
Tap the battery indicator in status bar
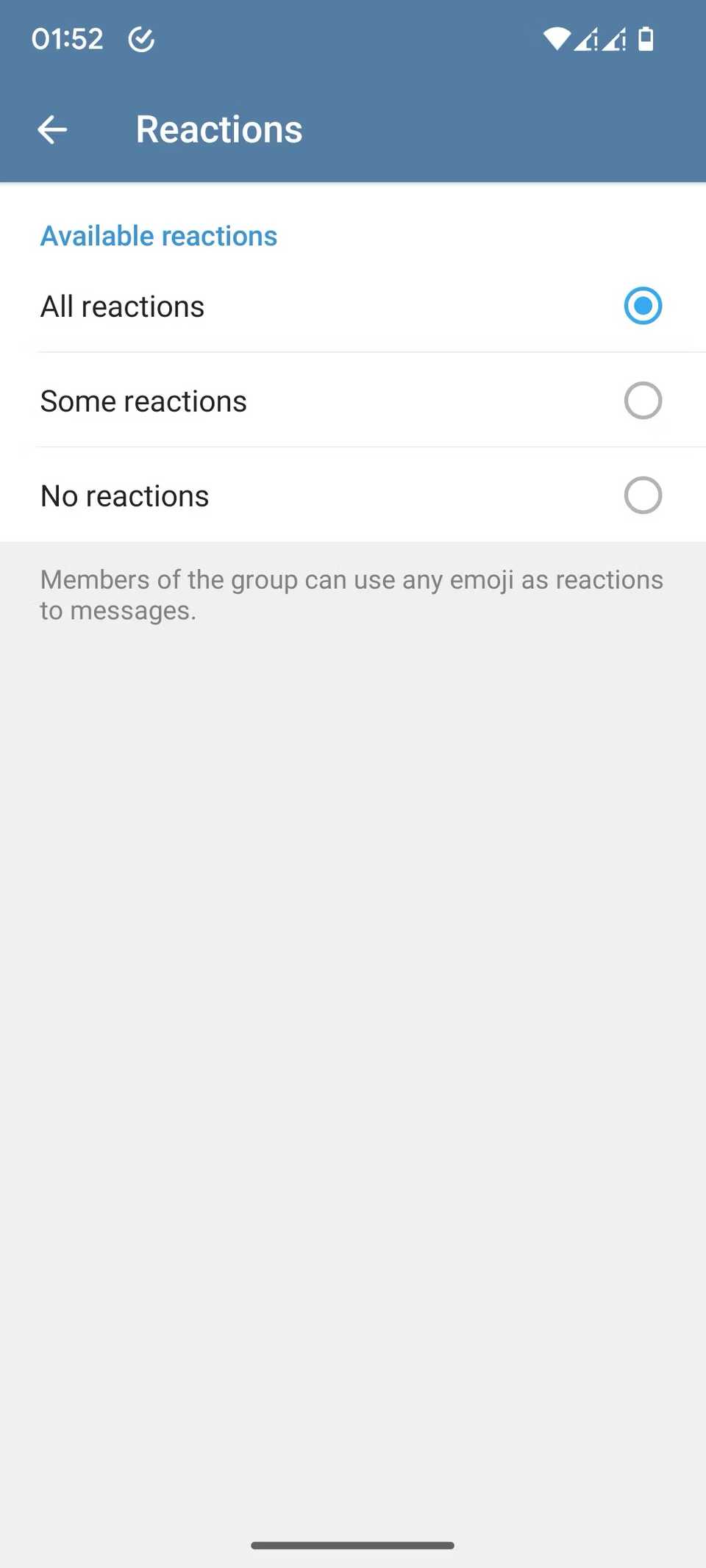(646, 39)
